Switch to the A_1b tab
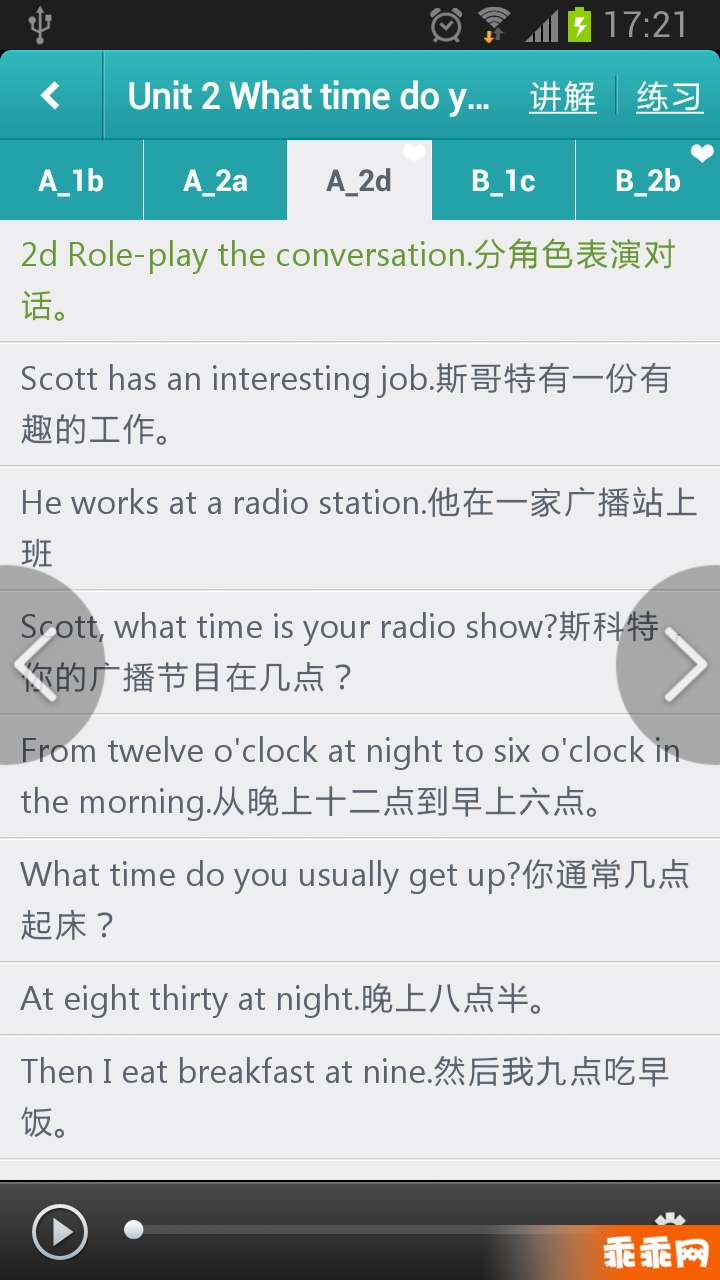The height and width of the screenshot is (1280, 720). tap(71, 181)
